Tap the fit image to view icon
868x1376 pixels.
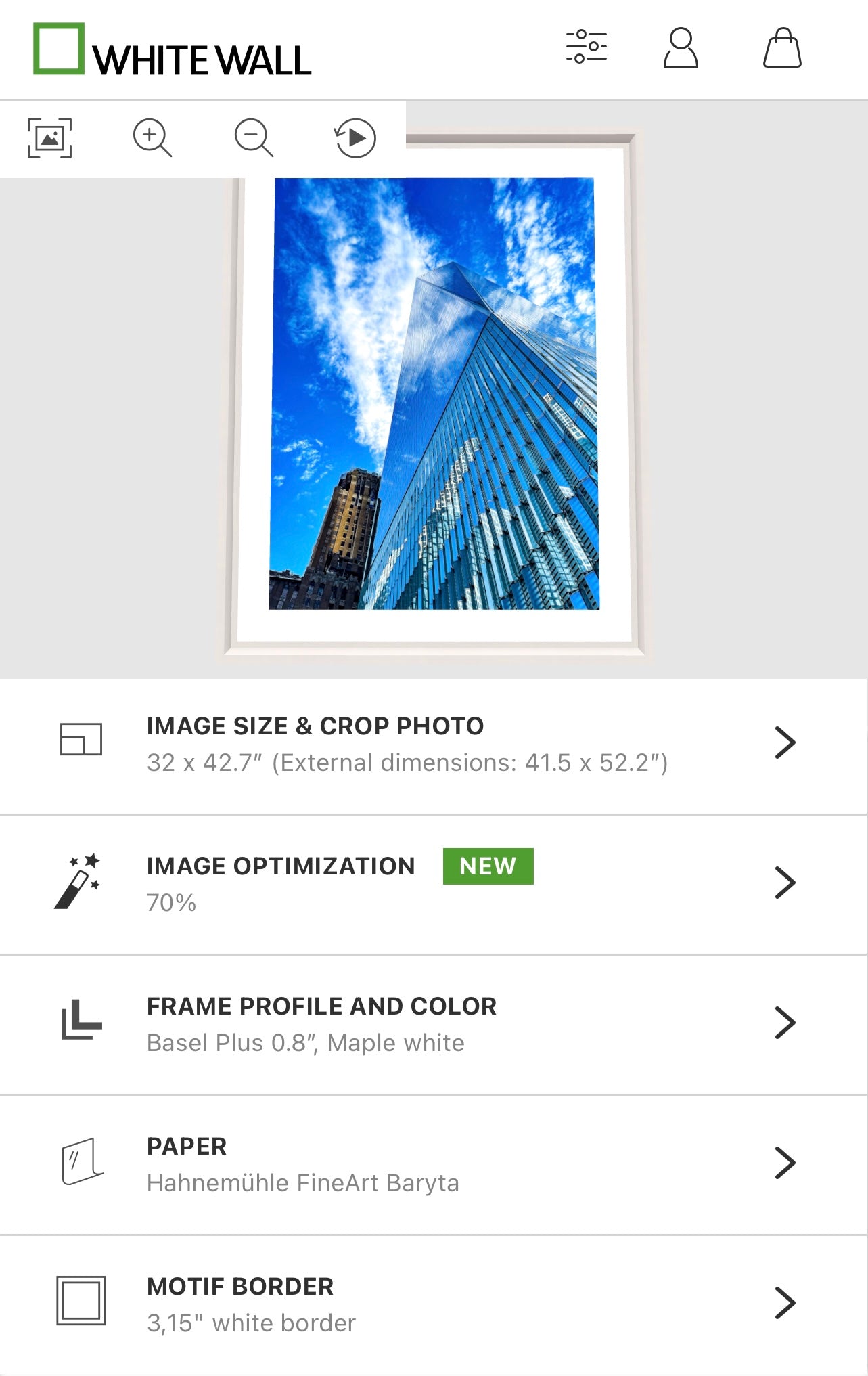(x=49, y=138)
